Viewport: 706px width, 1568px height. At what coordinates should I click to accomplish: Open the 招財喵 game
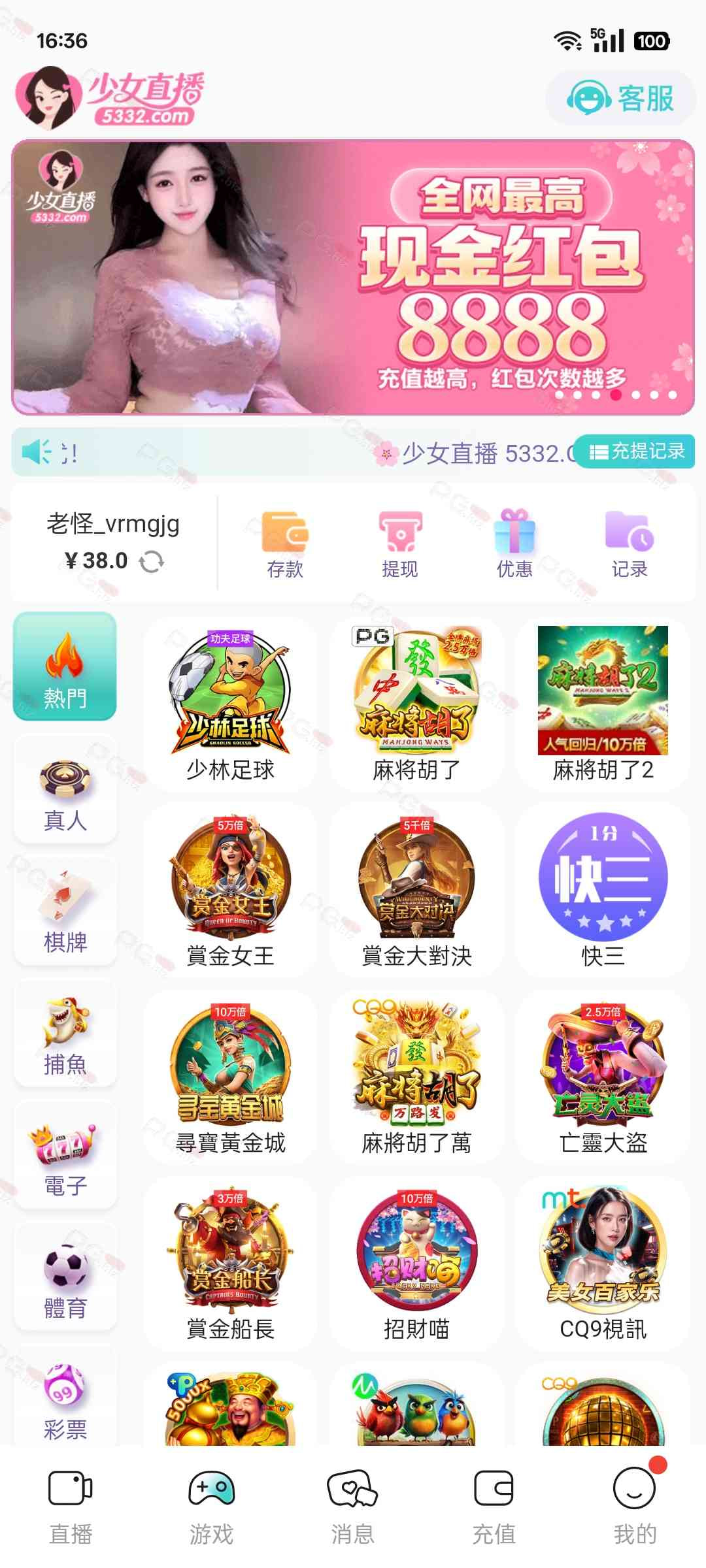pyautogui.click(x=416, y=1265)
